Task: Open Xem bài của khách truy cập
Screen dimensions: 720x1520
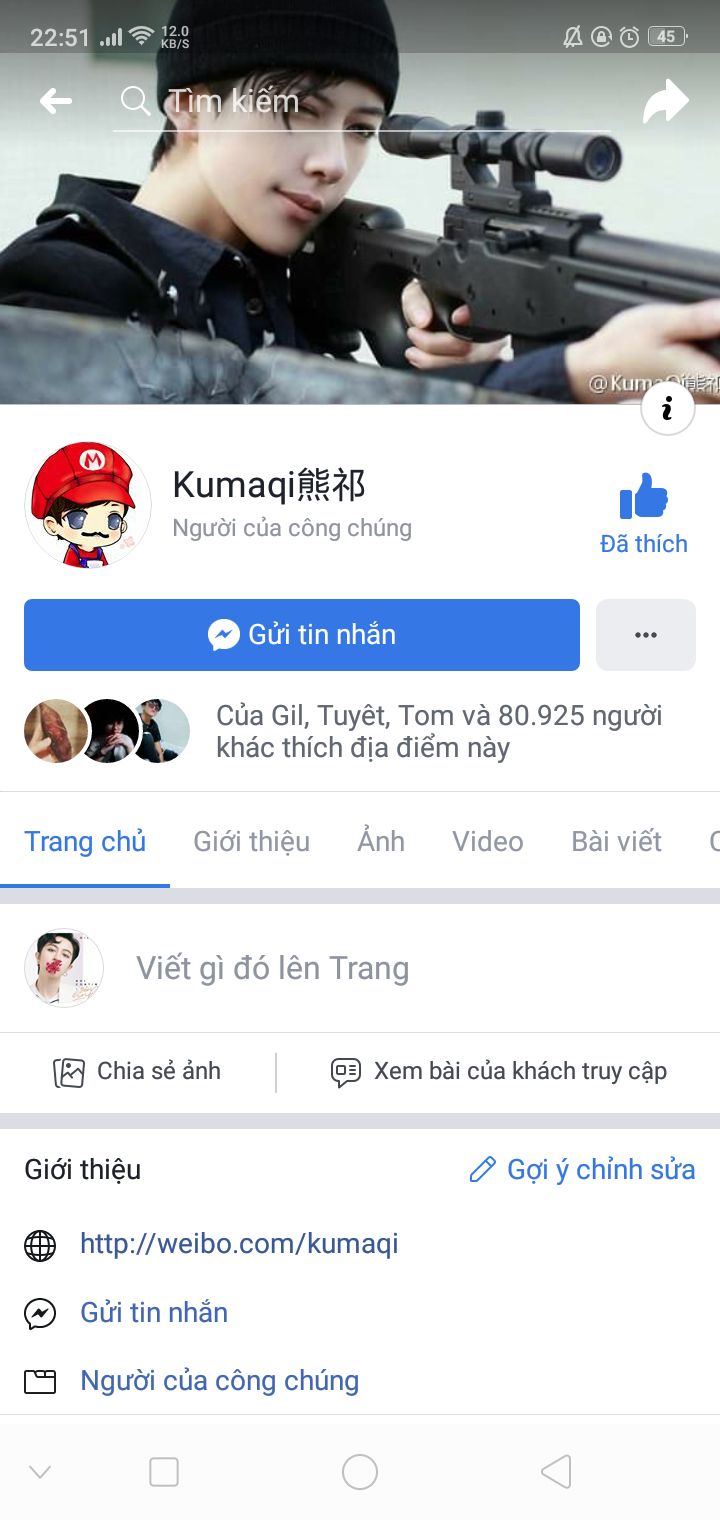Action: [x=499, y=1072]
